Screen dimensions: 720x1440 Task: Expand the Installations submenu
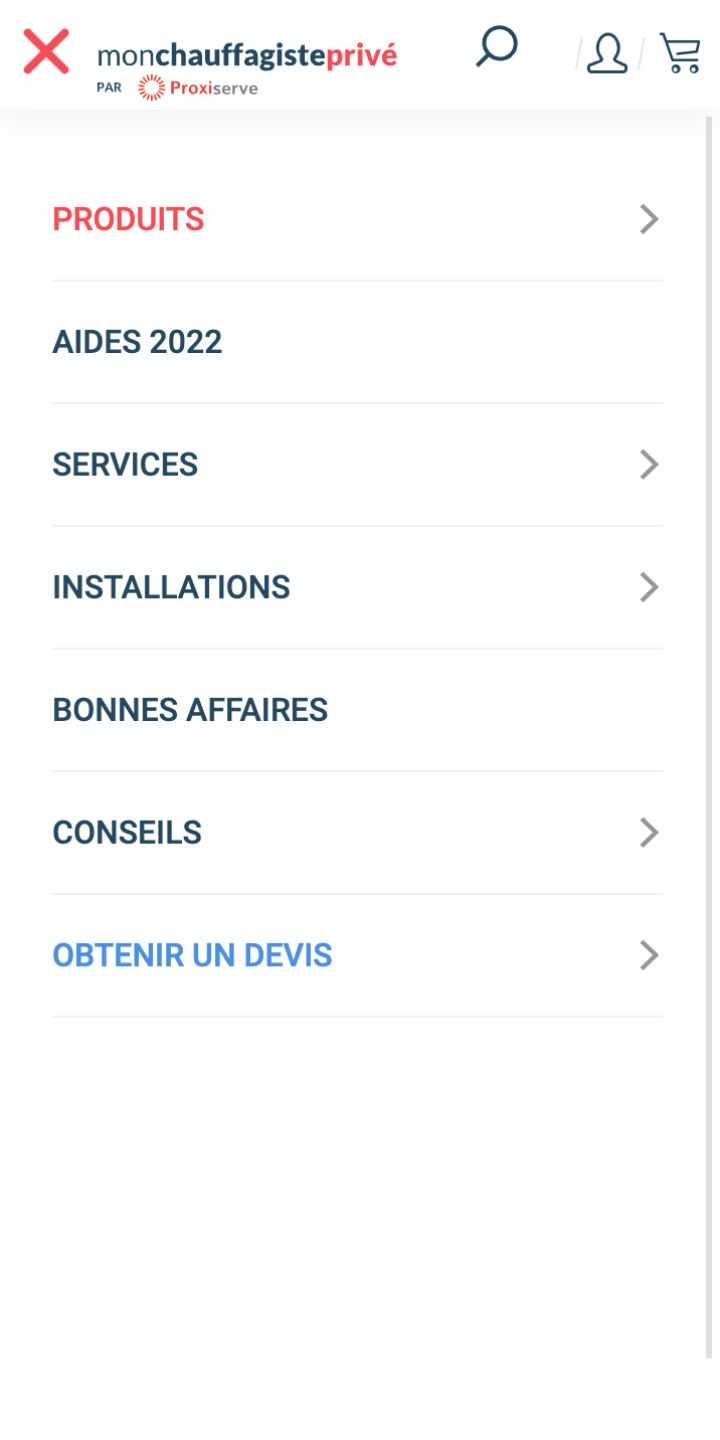357,587
